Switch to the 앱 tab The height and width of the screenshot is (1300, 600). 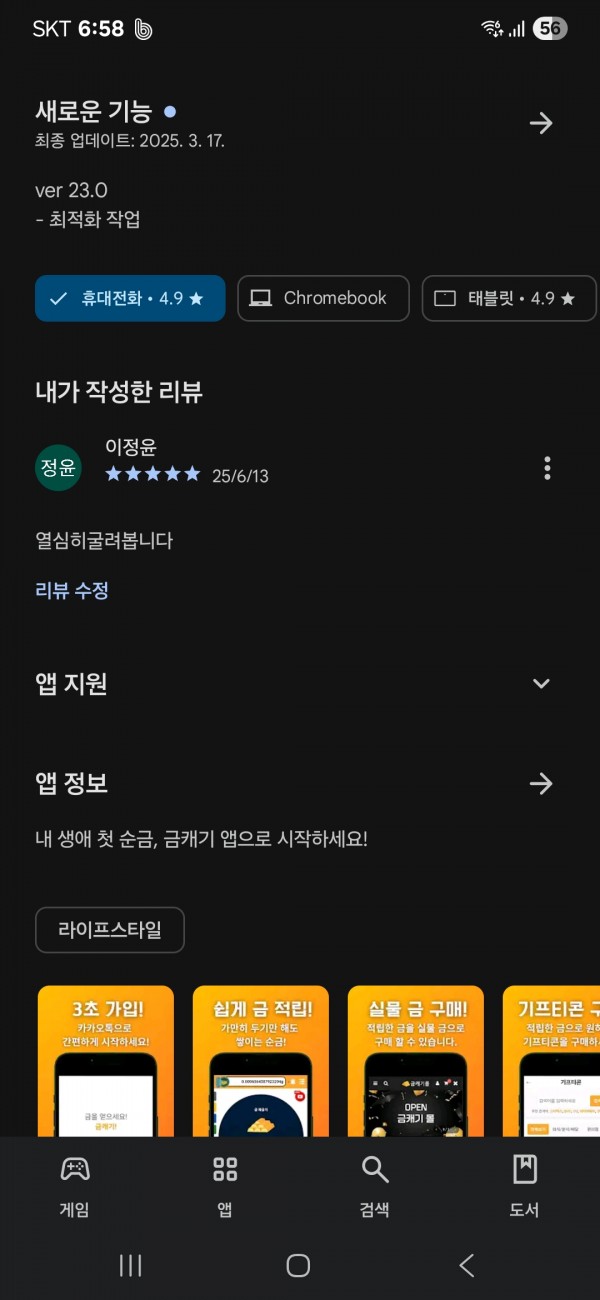click(225, 1185)
